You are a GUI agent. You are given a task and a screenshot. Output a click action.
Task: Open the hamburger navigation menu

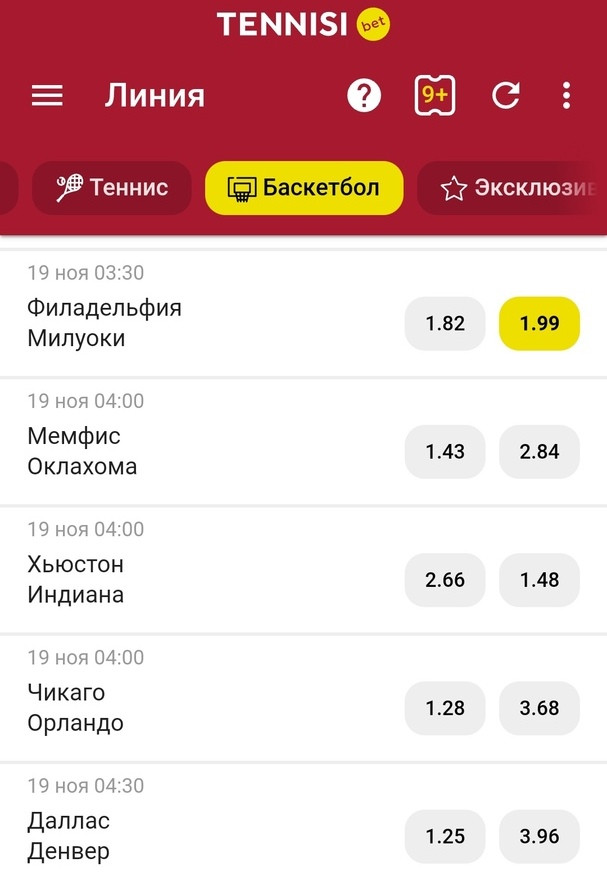[47, 96]
